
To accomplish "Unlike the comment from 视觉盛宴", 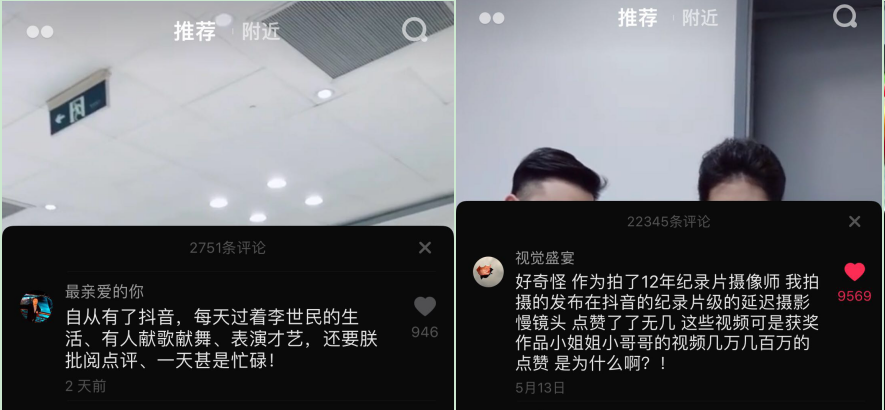I will click(854, 272).
